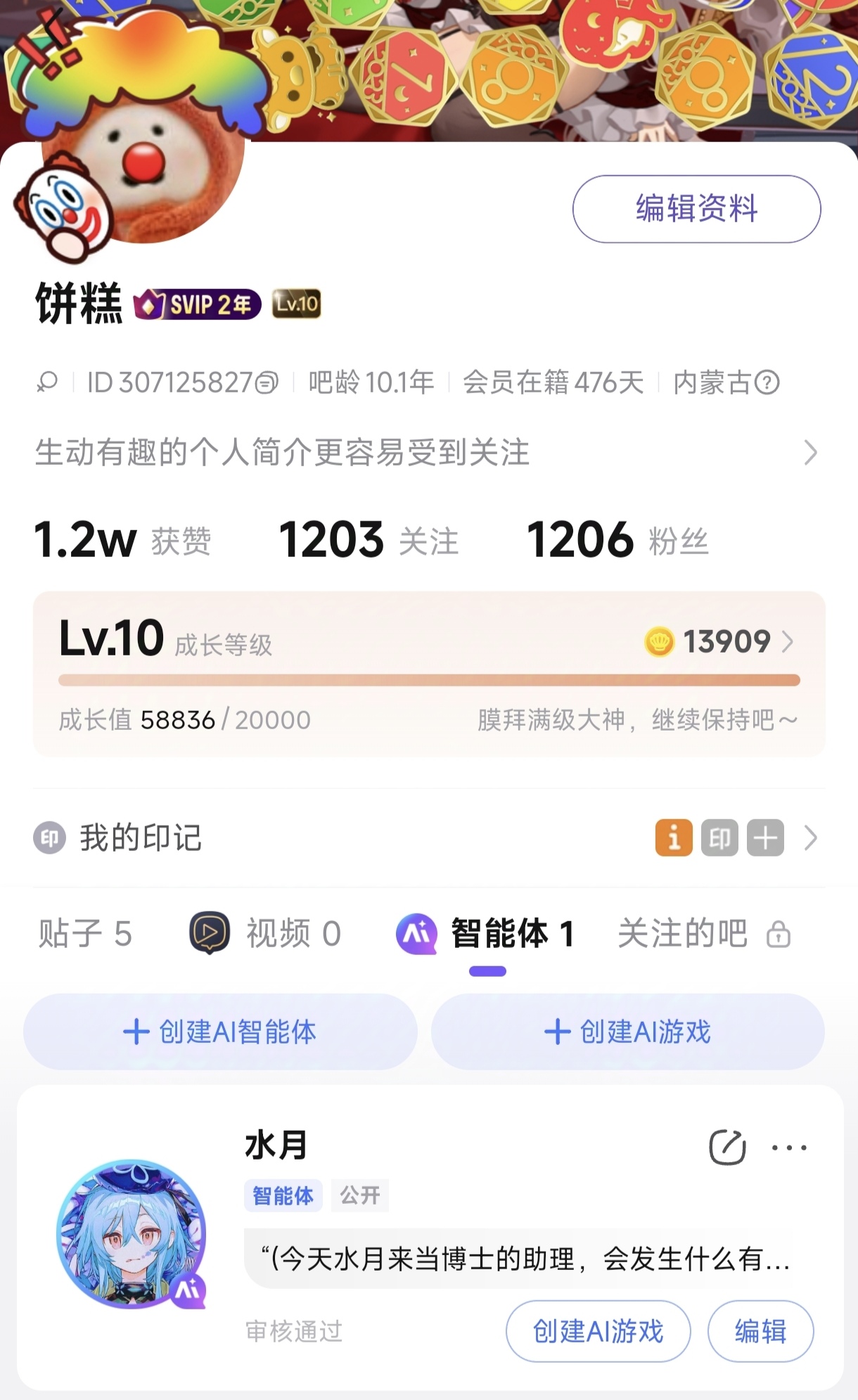Tap the wide 创建AI游戏 button with plus

pos(627,1032)
